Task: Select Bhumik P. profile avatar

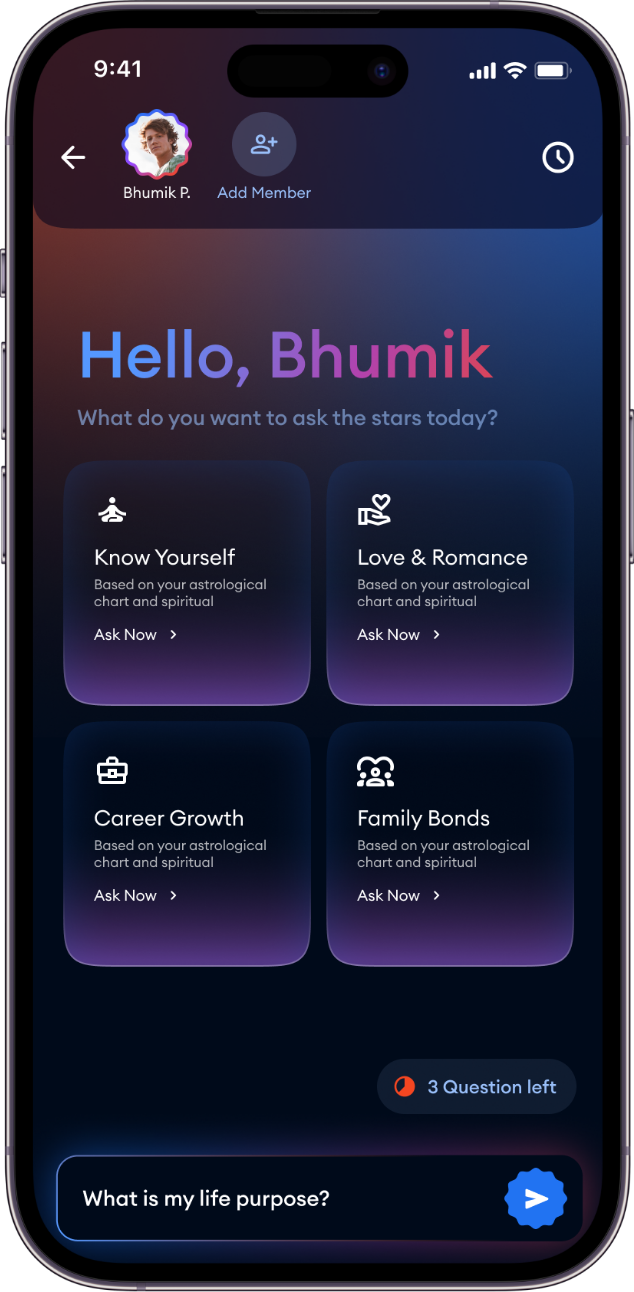Action: click(157, 145)
